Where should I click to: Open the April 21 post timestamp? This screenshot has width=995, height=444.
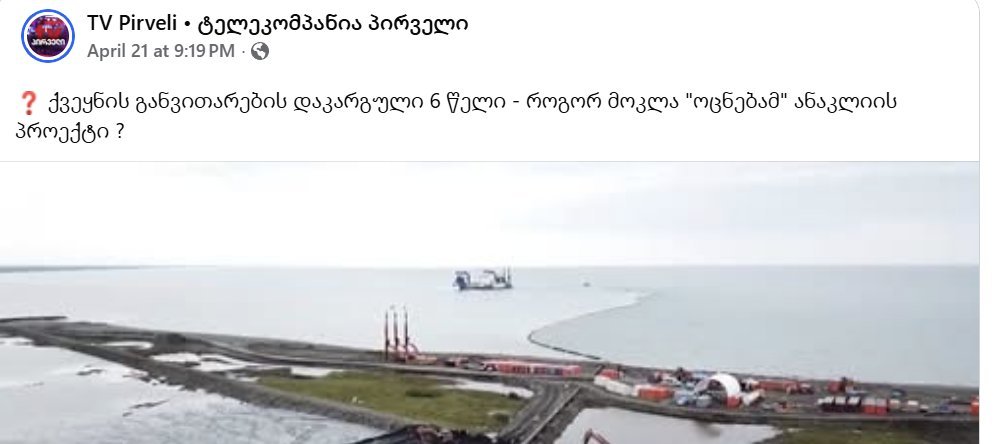point(161,50)
